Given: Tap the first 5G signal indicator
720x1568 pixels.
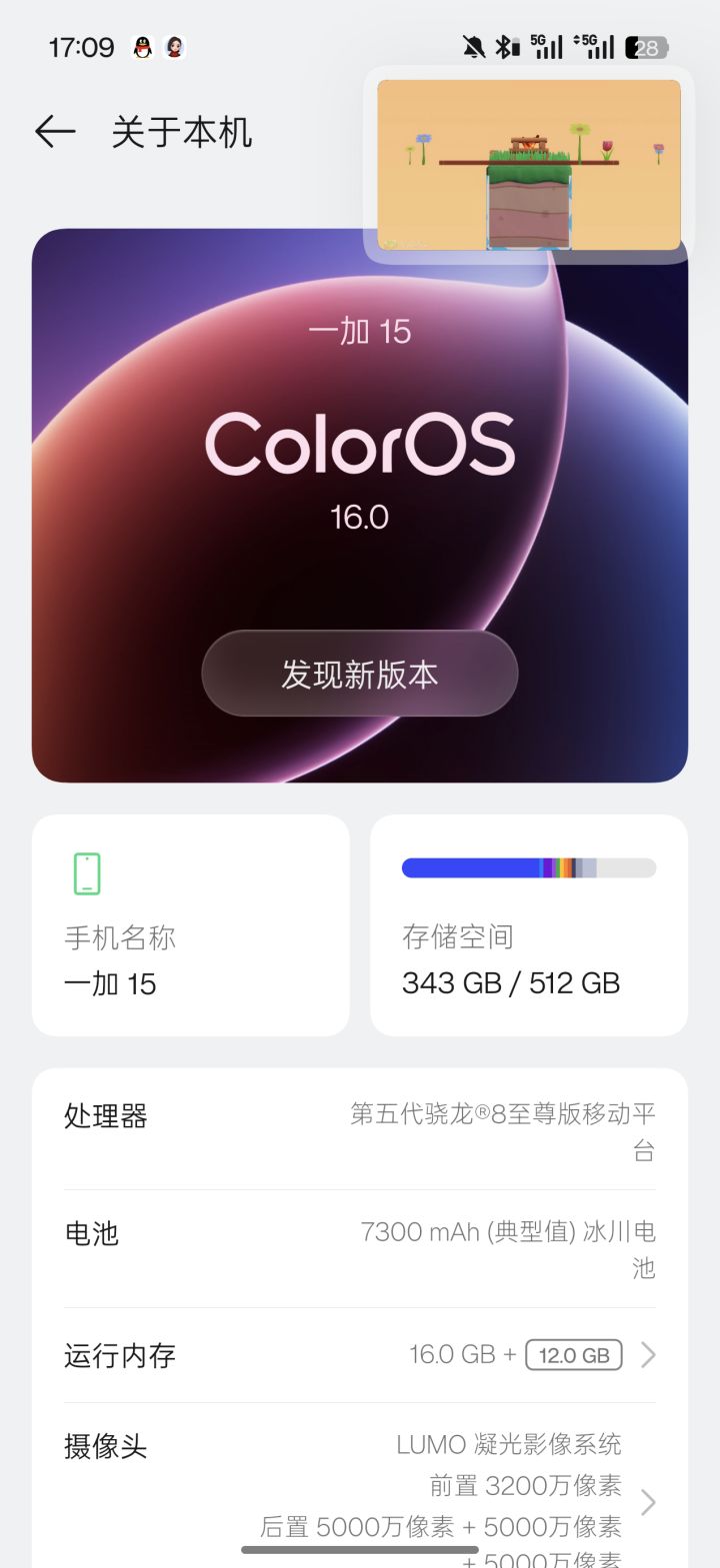Looking at the screenshot, I should [x=545, y=45].
